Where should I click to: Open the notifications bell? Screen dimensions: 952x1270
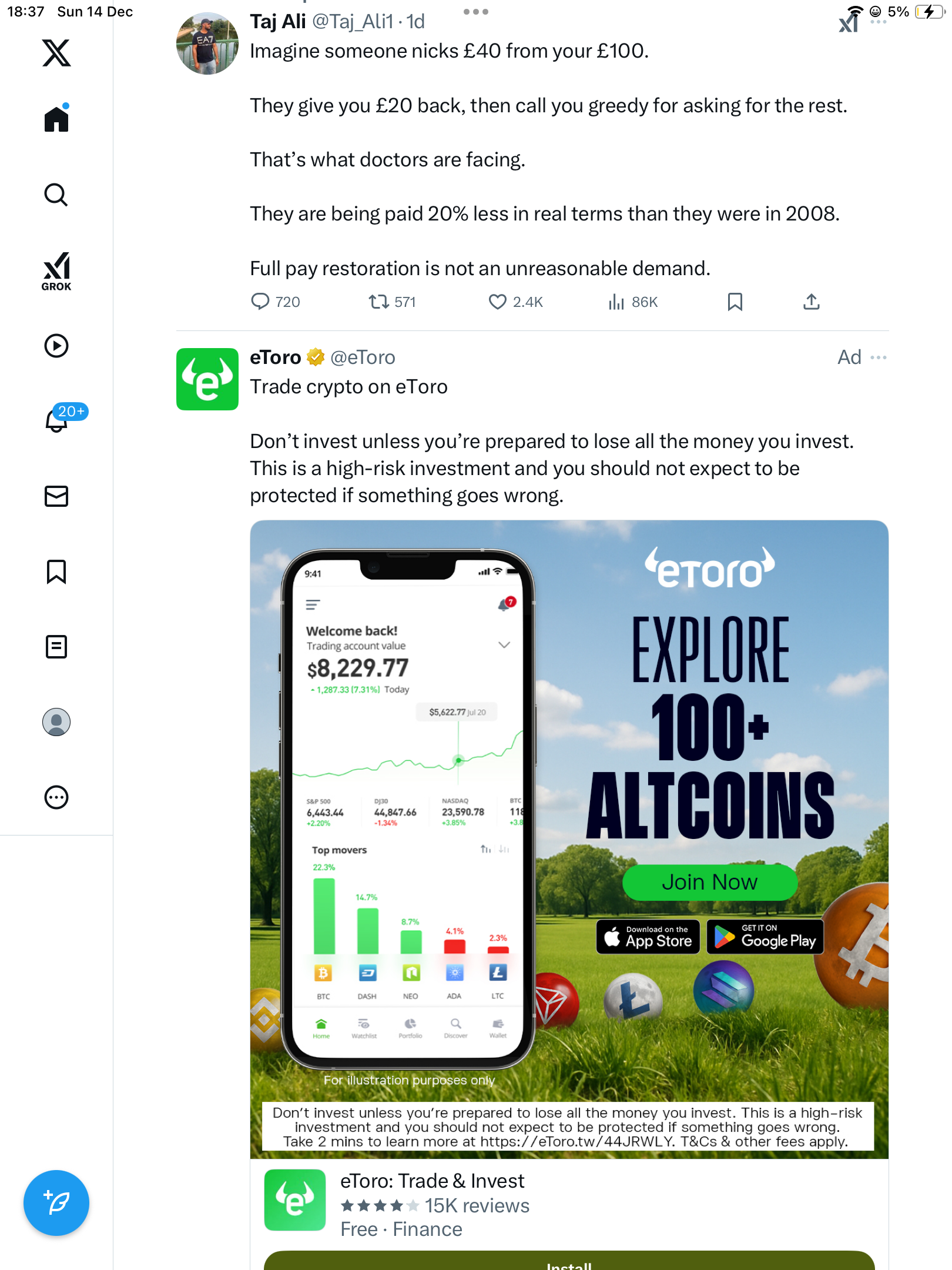[57, 421]
